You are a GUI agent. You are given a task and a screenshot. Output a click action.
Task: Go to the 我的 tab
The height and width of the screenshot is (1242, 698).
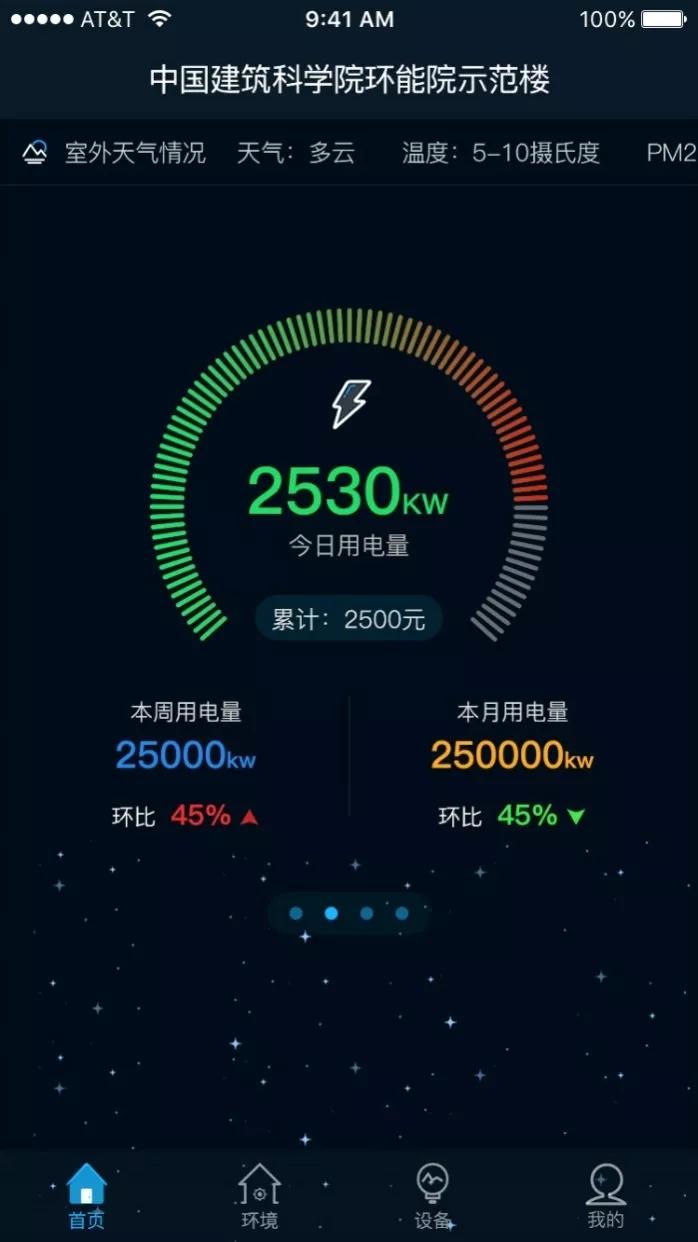[605, 1195]
